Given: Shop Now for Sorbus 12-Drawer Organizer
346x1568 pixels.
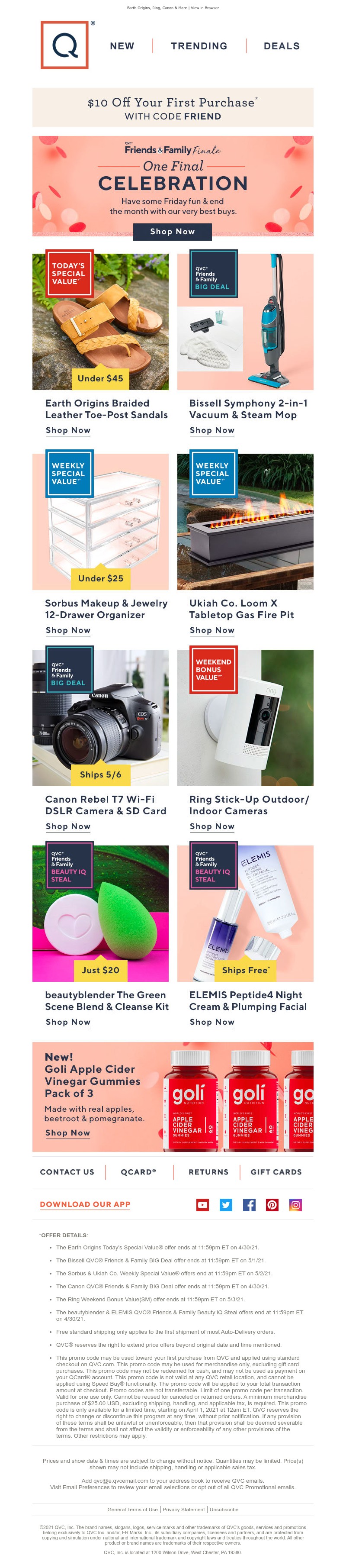Looking at the screenshot, I should click(68, 631).
